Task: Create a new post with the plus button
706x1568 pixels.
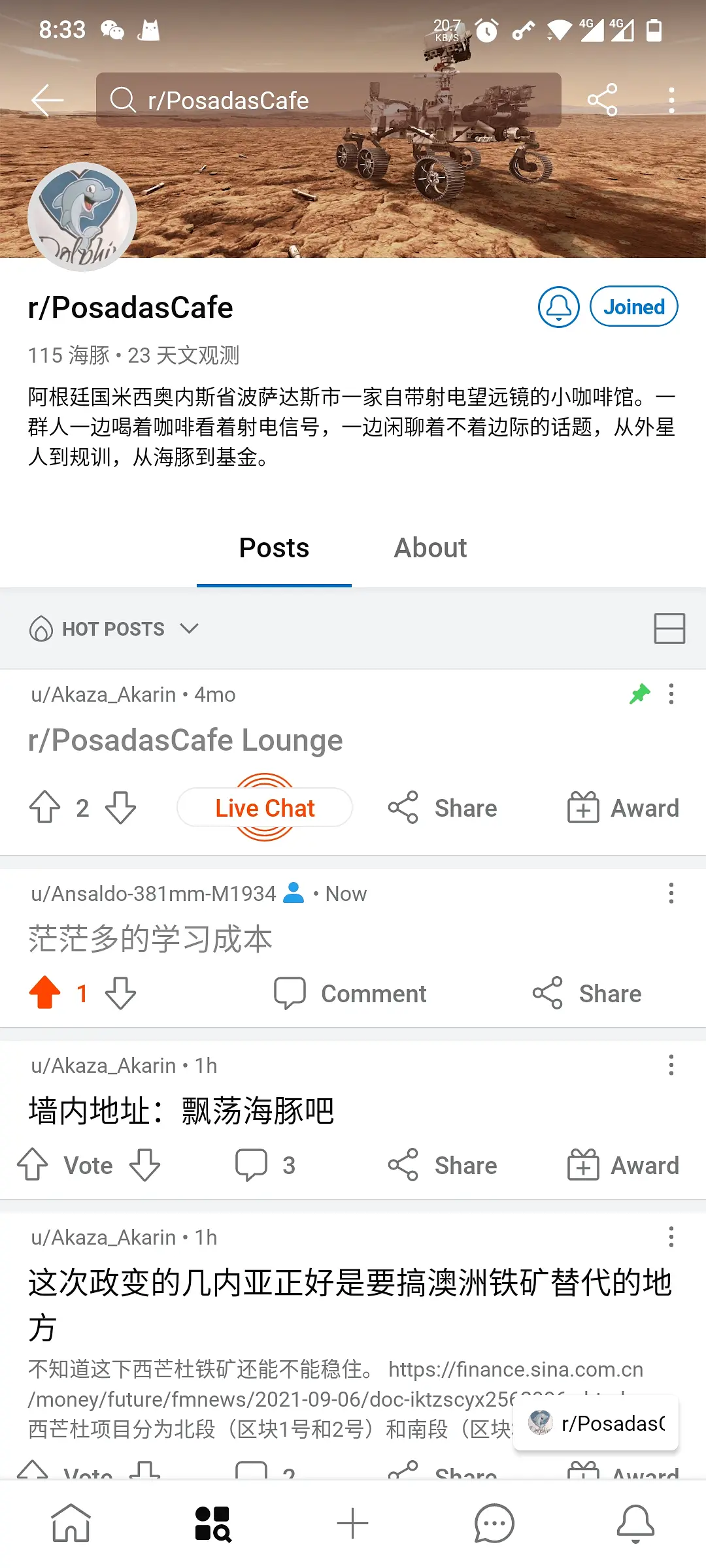Action: pos(353,1524)
